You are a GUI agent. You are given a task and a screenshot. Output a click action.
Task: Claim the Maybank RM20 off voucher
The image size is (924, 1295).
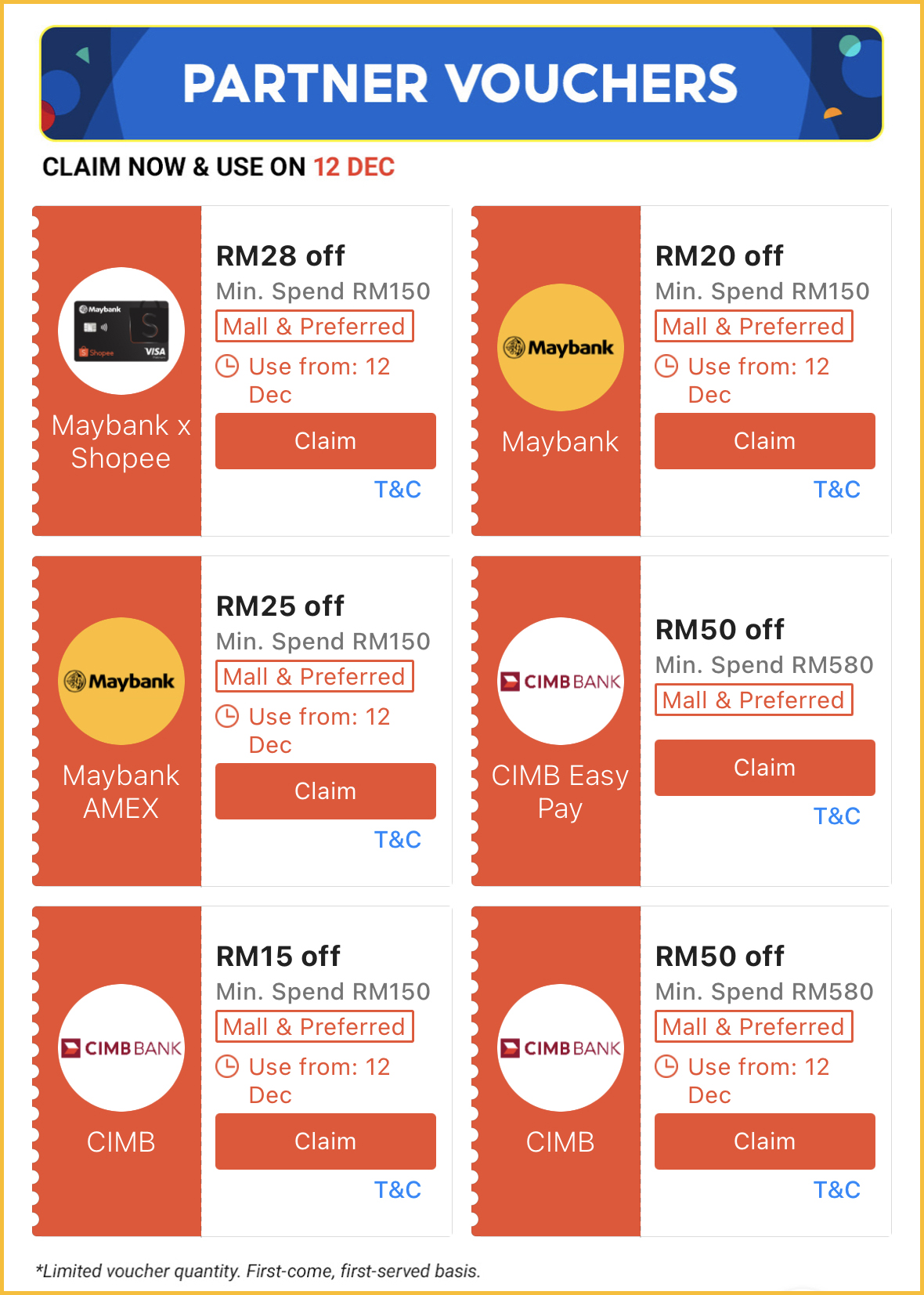click(764, 441)
